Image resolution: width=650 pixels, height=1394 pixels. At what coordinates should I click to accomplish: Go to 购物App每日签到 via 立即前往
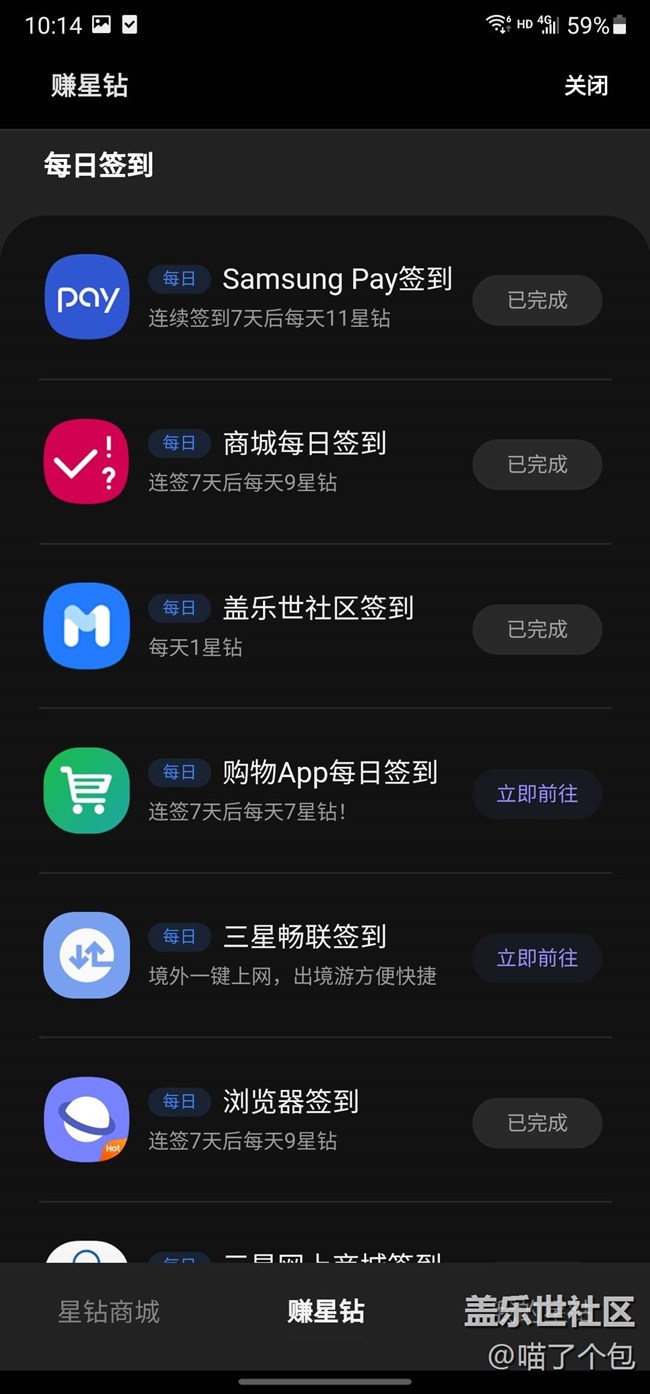point(537,794)
